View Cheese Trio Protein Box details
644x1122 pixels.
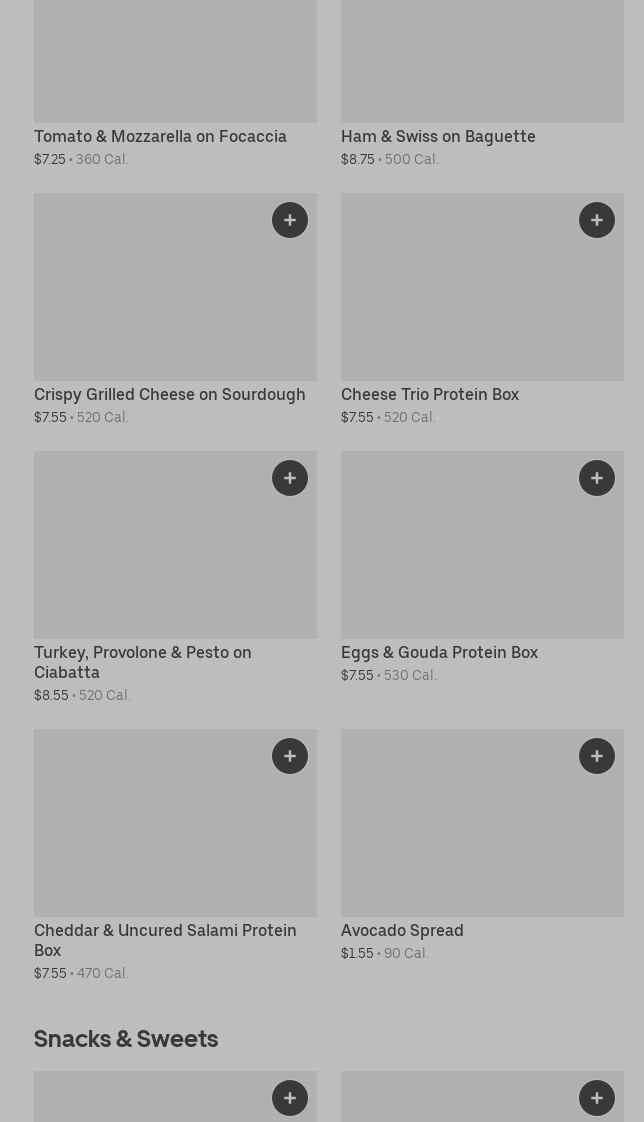point(430,394)
